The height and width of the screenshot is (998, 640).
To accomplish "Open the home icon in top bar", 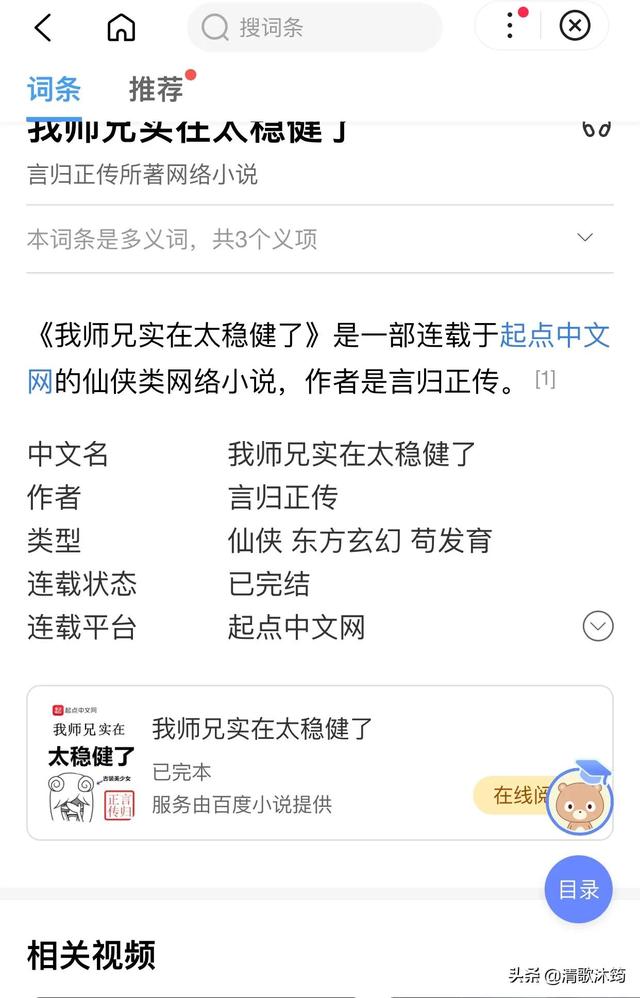I will pyautogui.click(x=121, y=27).
